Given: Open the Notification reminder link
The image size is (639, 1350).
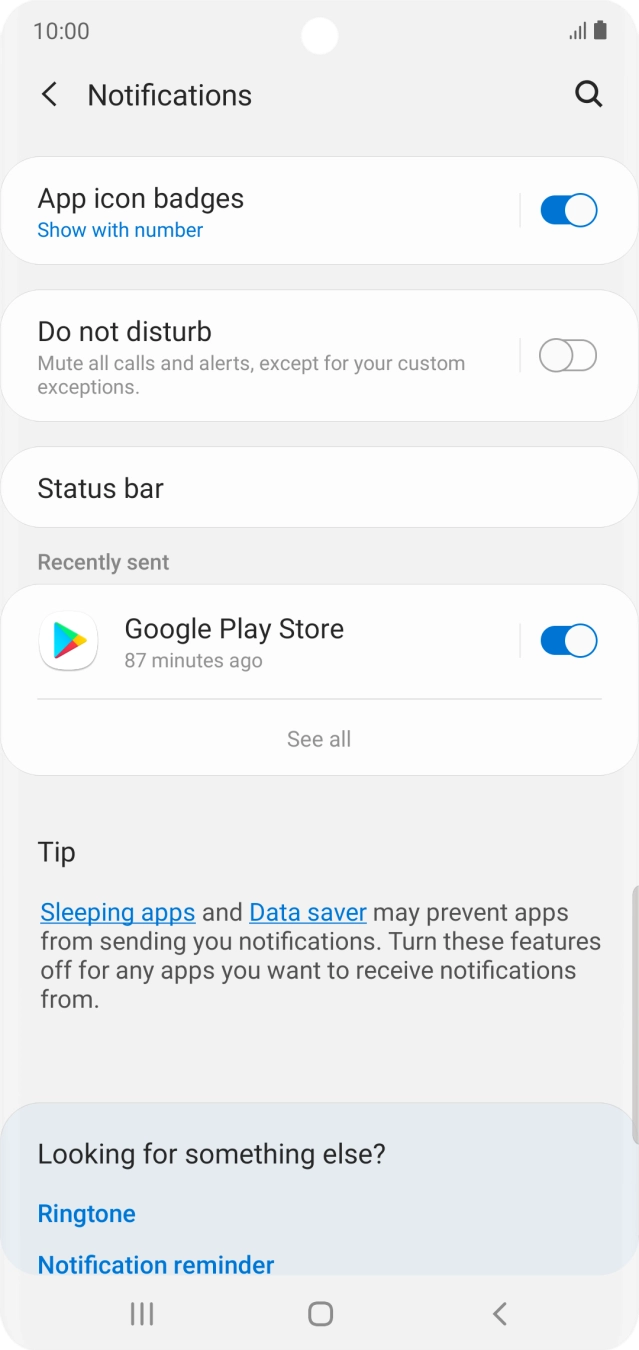Looking at the screenshot, I should pyautogui.click(x=156, y=1265).
